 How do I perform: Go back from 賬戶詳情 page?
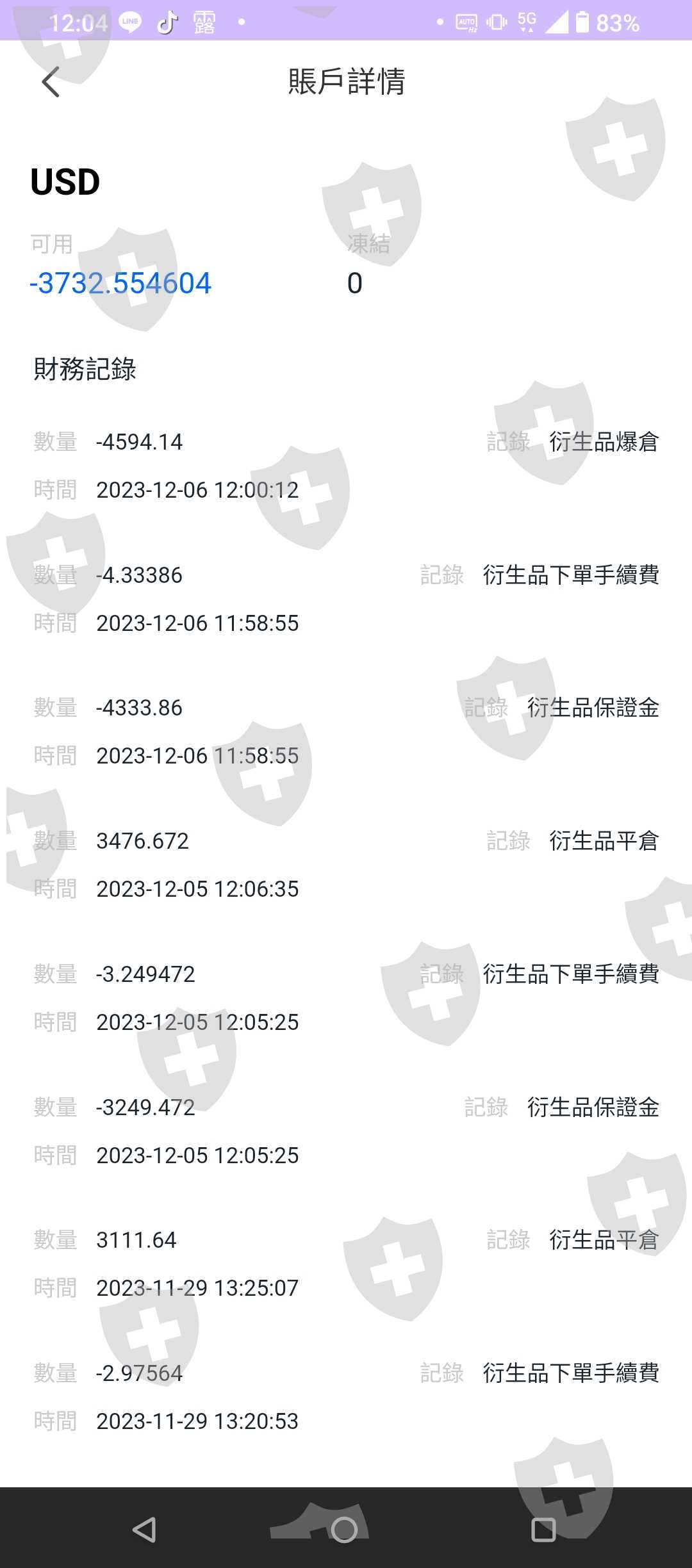click(51, 82)
